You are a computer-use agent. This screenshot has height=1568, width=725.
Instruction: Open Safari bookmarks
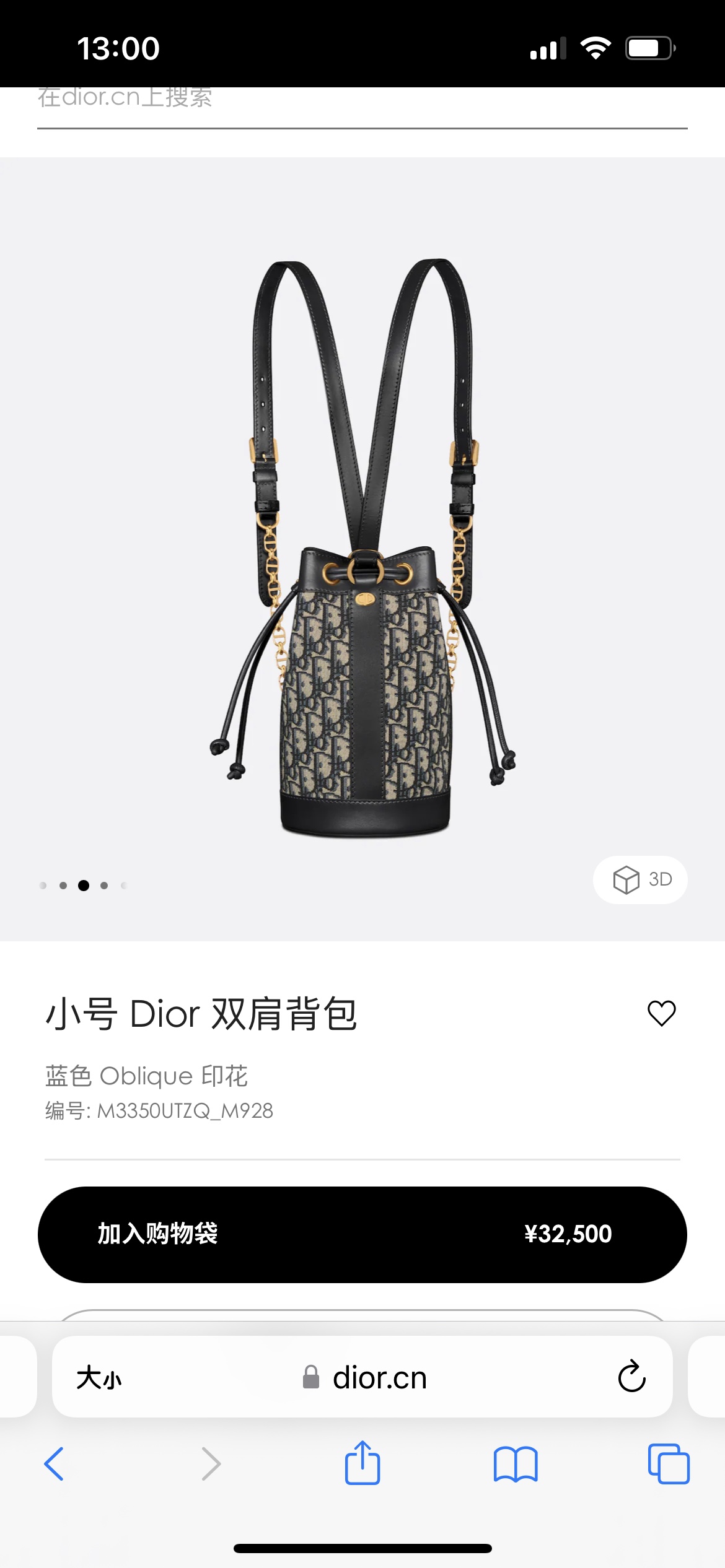pyautogui.click(x=516, y=1464)
